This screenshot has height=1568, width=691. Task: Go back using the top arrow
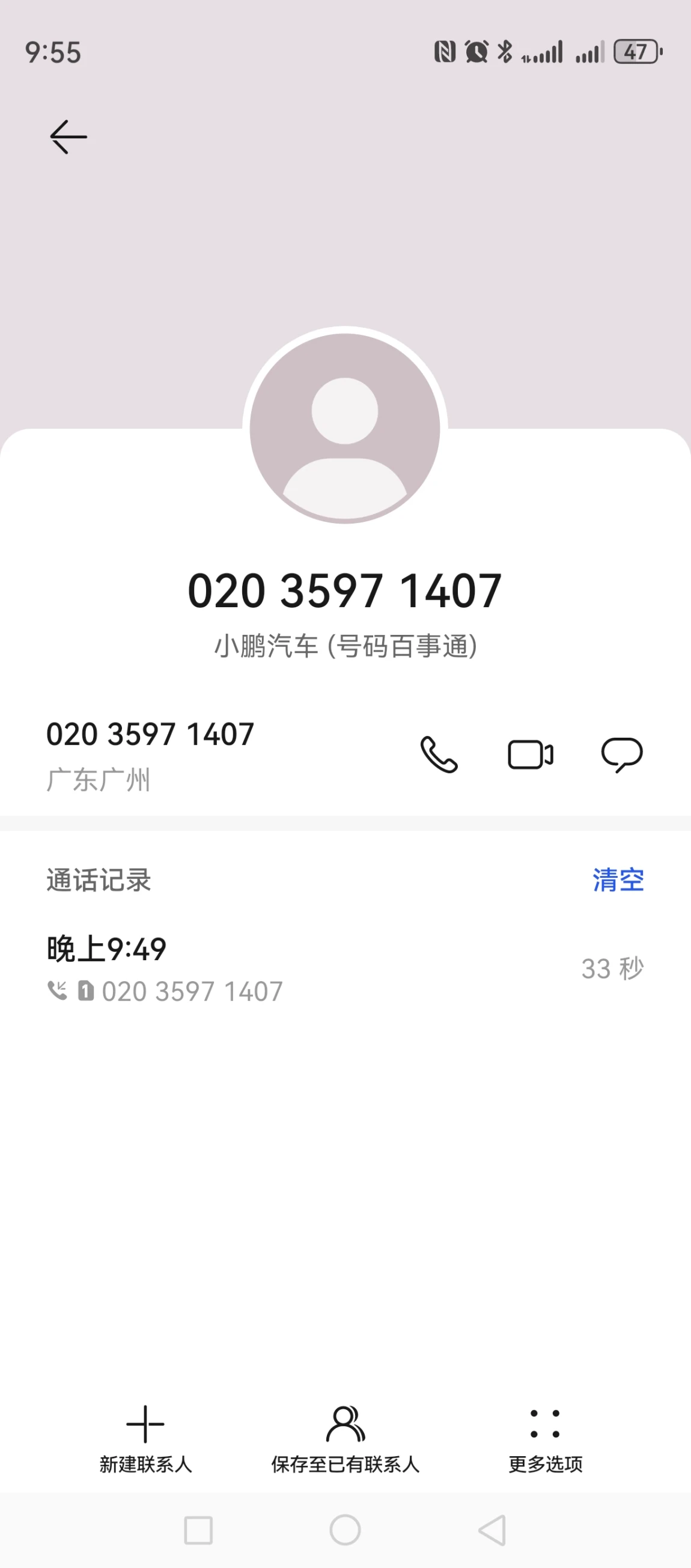(x=68, y=137)
